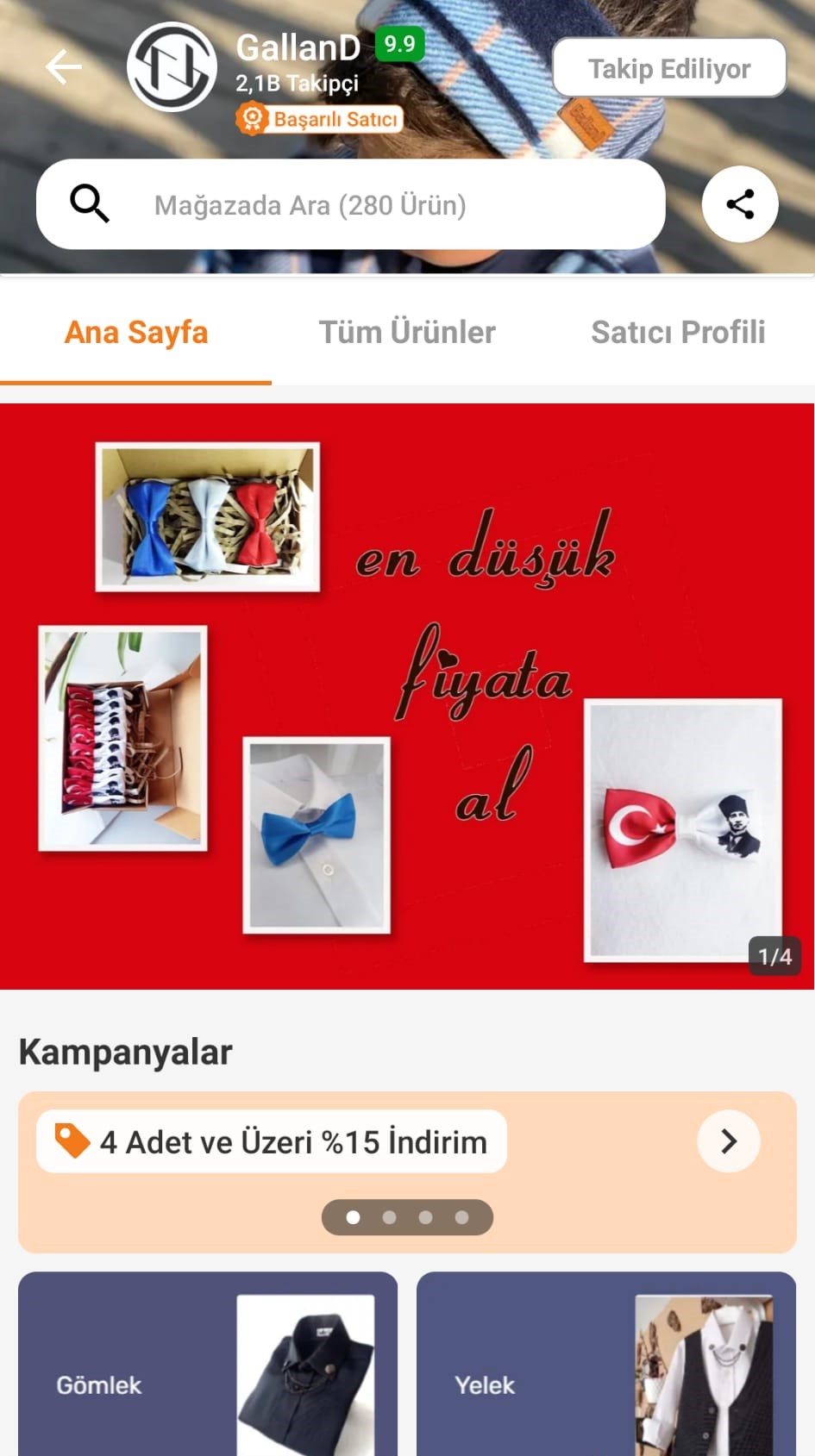The image size is (815, 1456).
Task: Select the Ana Sayfa tab
Action: [136, 332]
